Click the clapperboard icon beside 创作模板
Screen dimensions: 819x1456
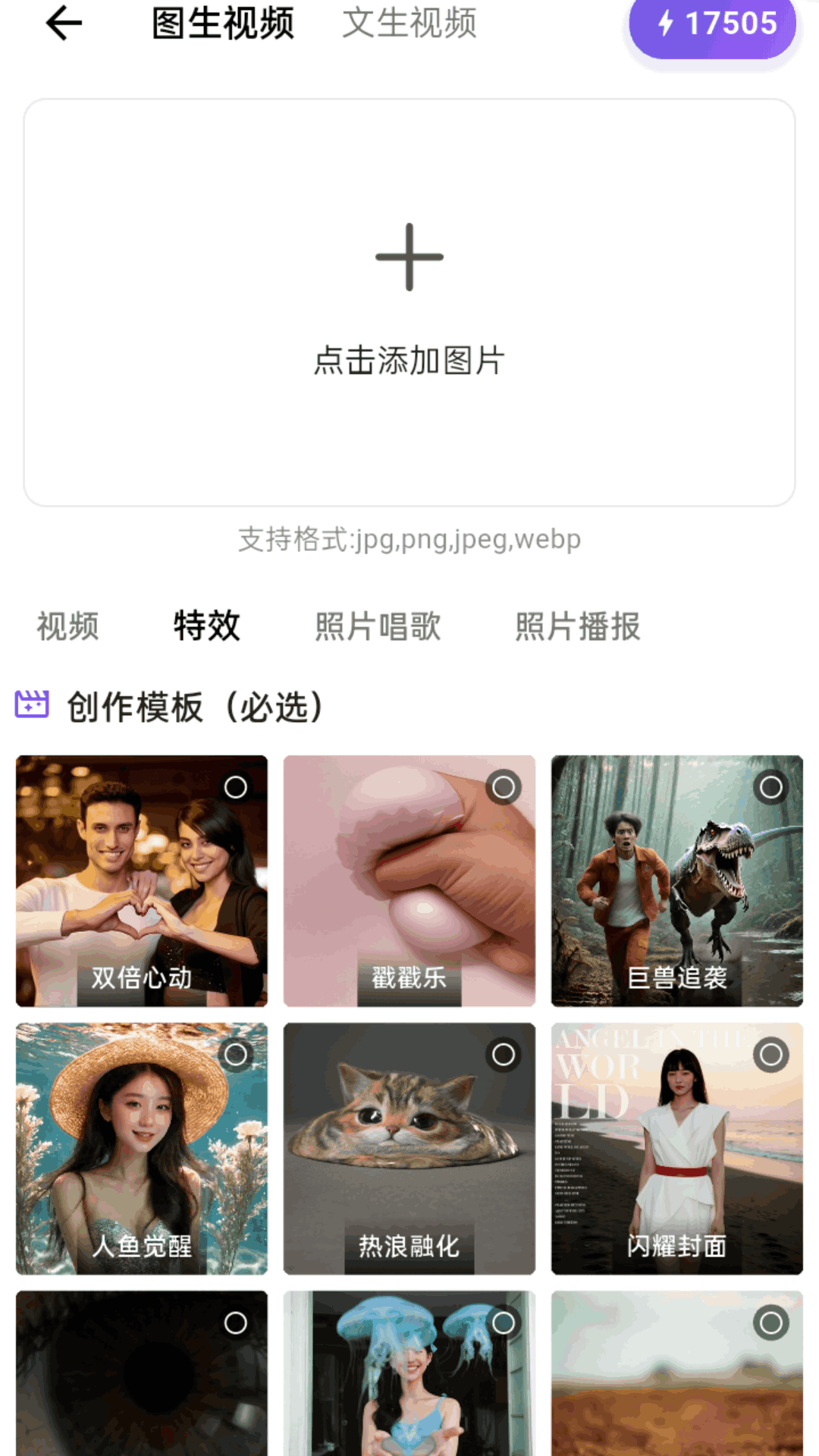(x=33, y=705)
